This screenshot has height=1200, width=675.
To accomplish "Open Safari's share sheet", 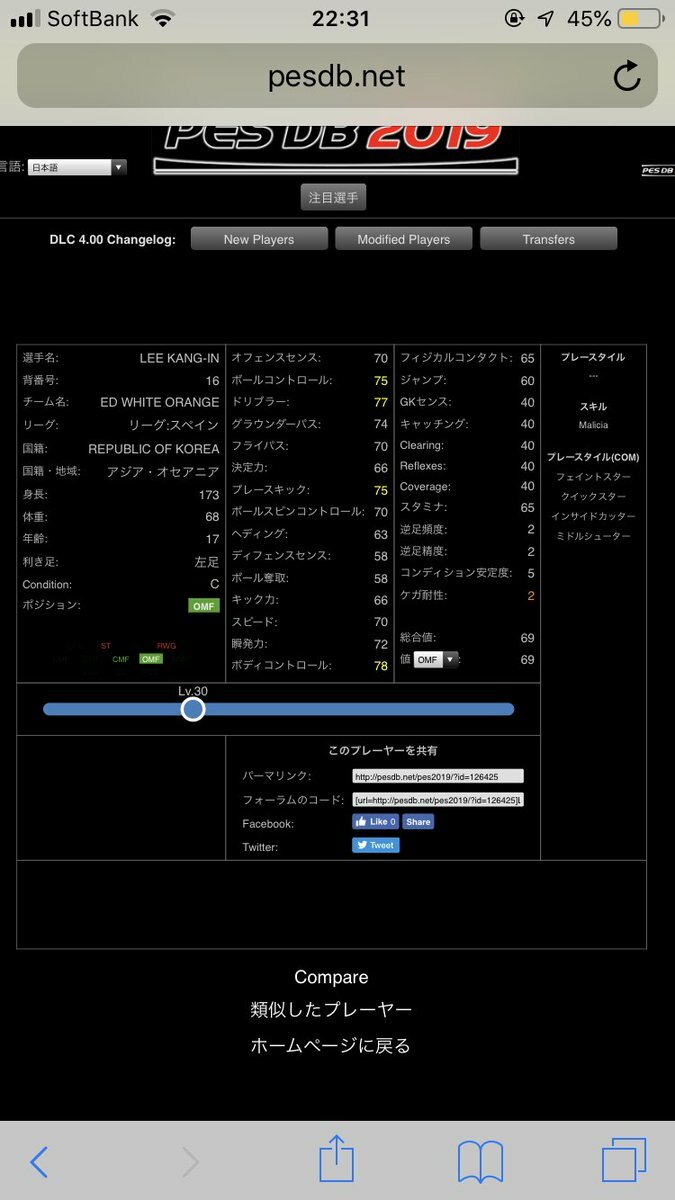I will click(336, 1159).
